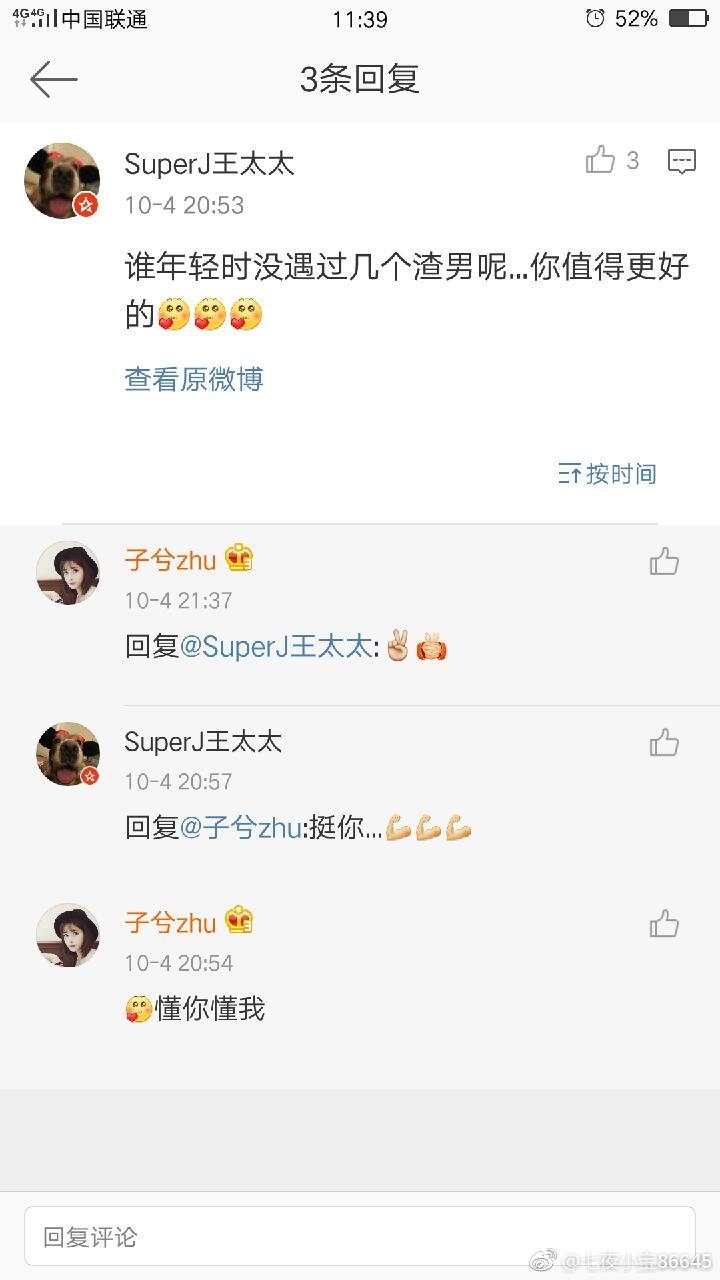720x1280 pixels.
Task: Tap the 回复评论 input box
Action: pyautogui.click(x=360, y=1237)
